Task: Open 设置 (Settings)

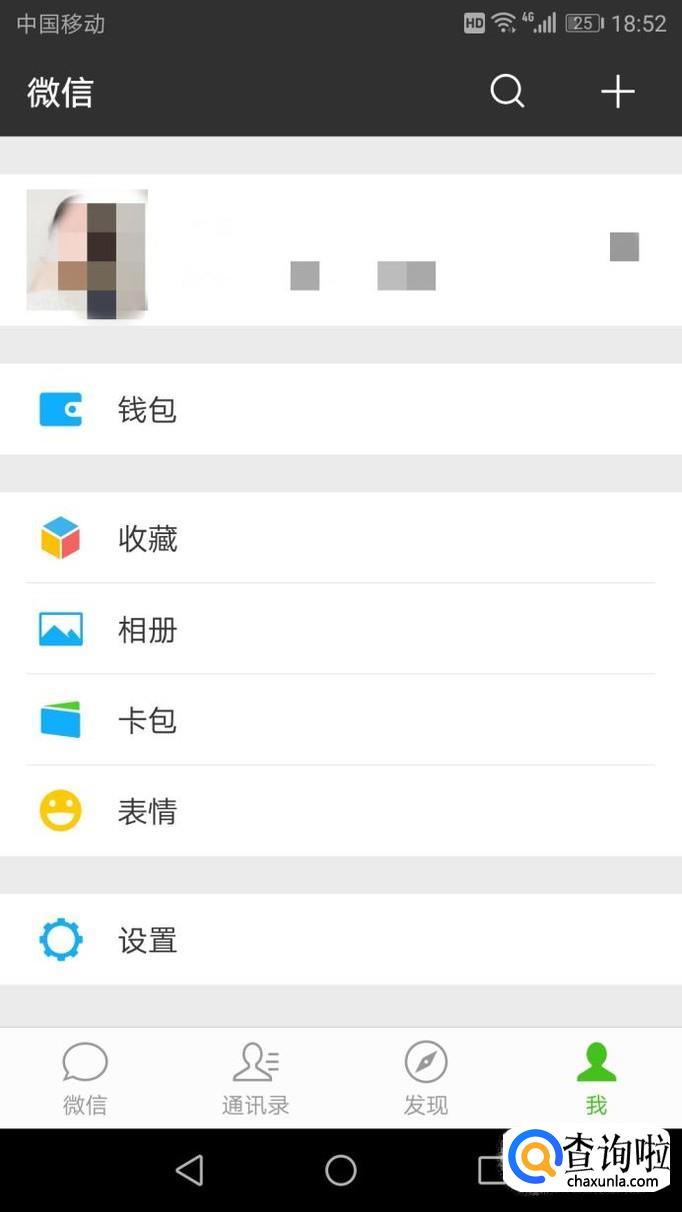Action: tap(340, 940)
